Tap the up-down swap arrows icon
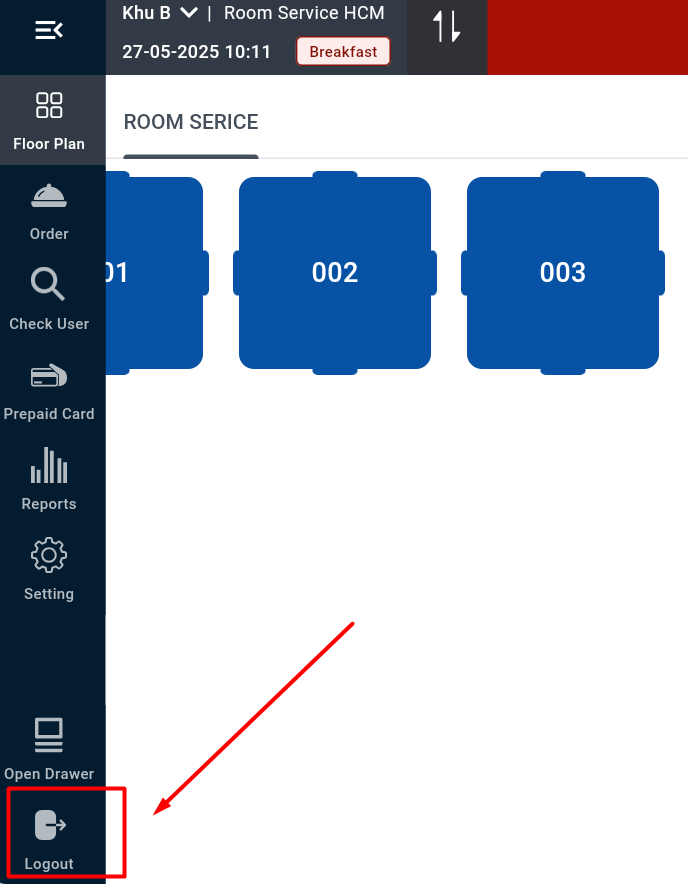 coord(447,27)
